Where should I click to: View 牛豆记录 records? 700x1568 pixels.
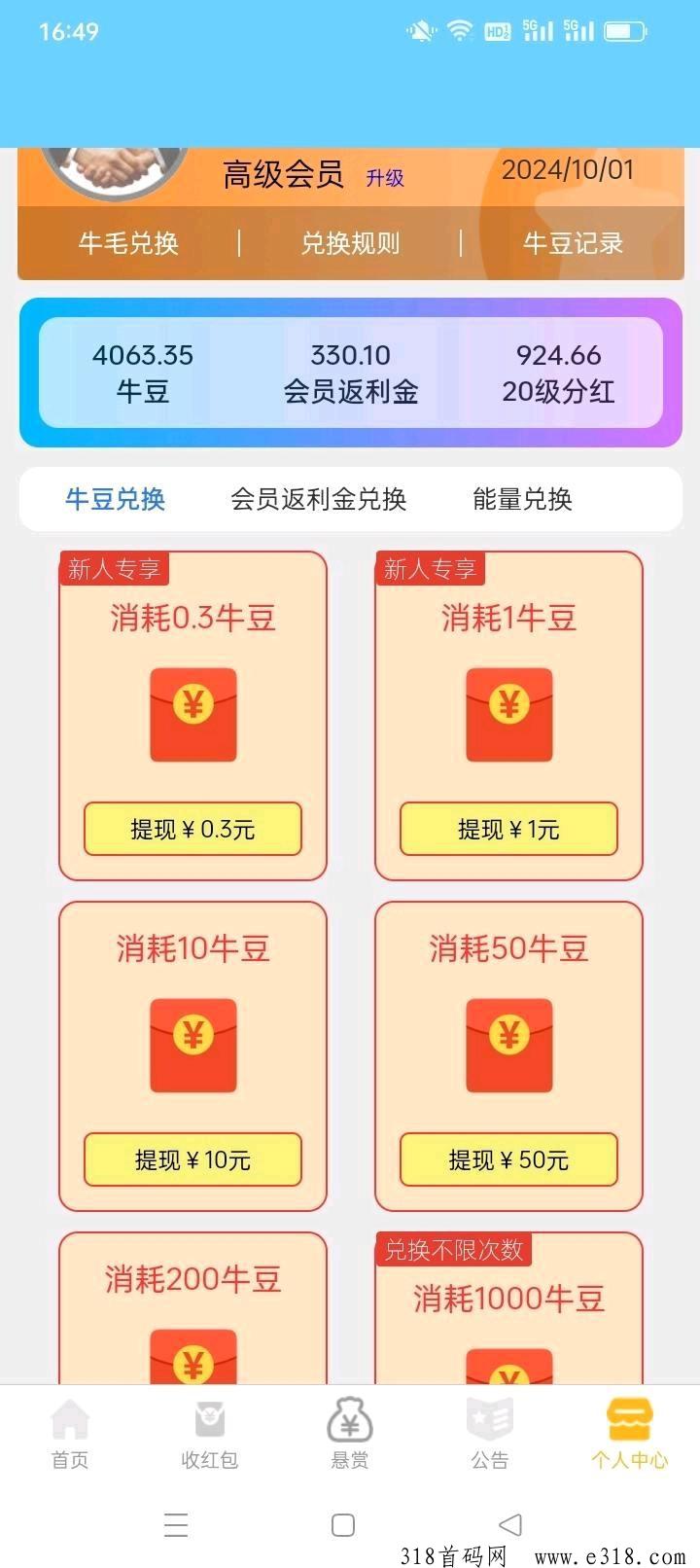[573, 243]
